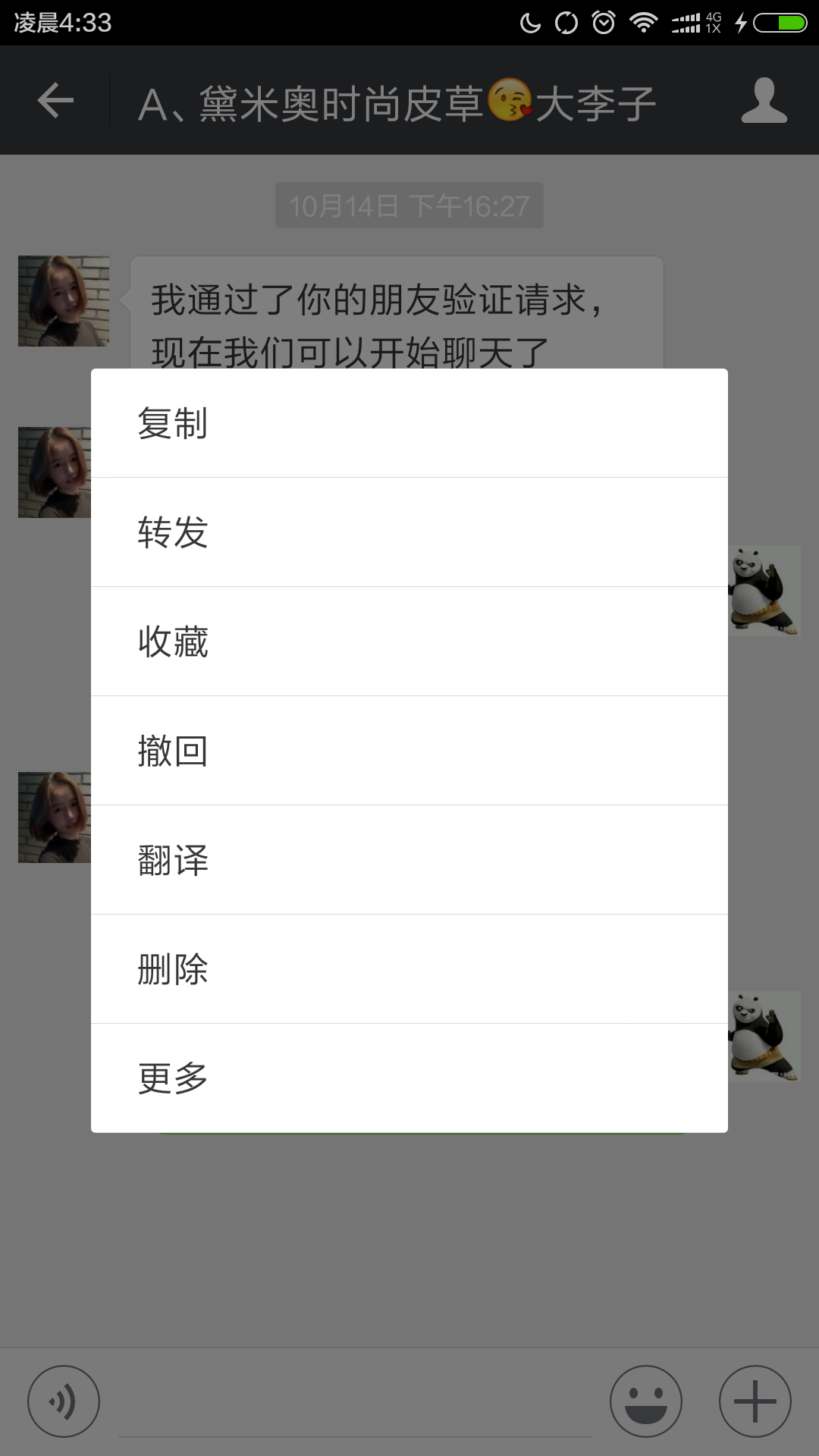
Task: Go back using the arrow icon
Action: 55,101
